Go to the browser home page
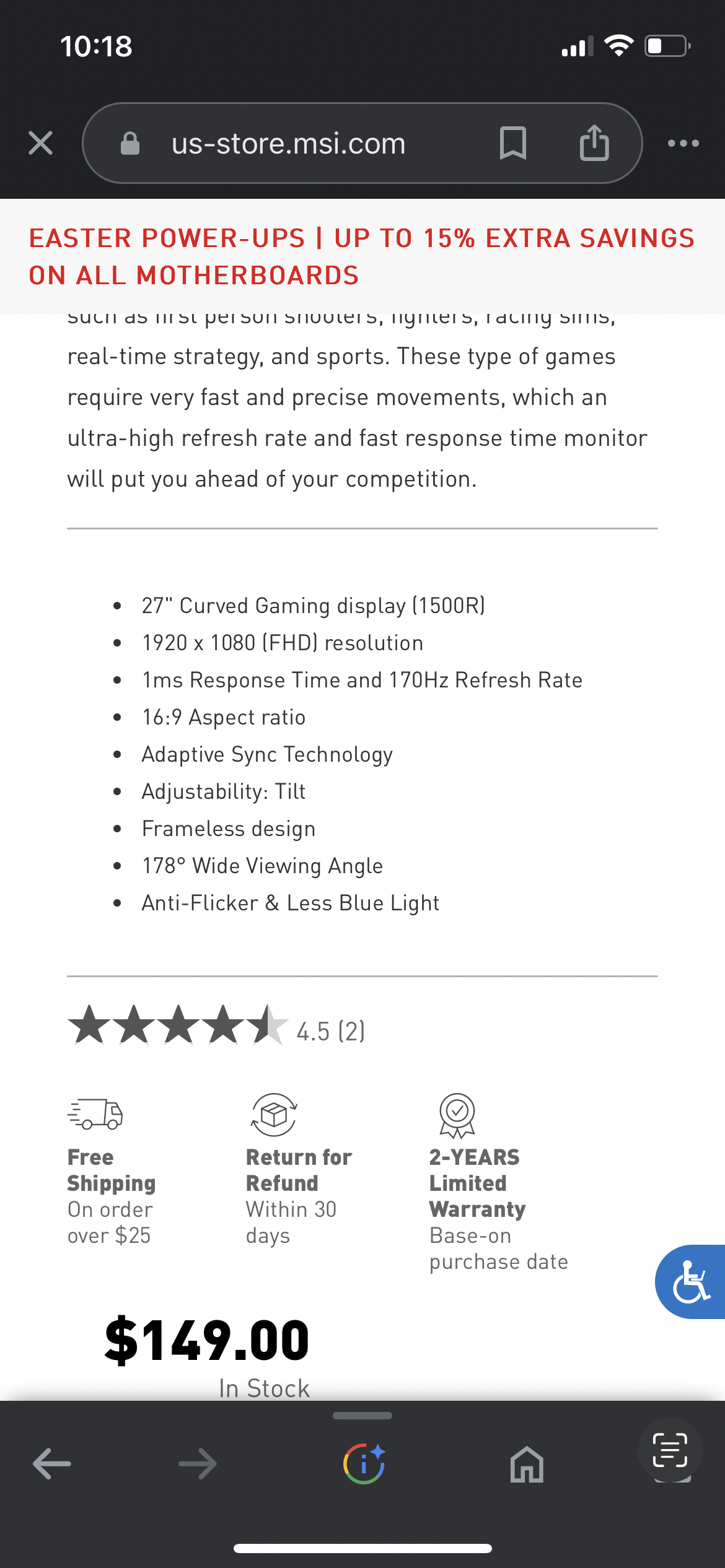 point(527,1464)
